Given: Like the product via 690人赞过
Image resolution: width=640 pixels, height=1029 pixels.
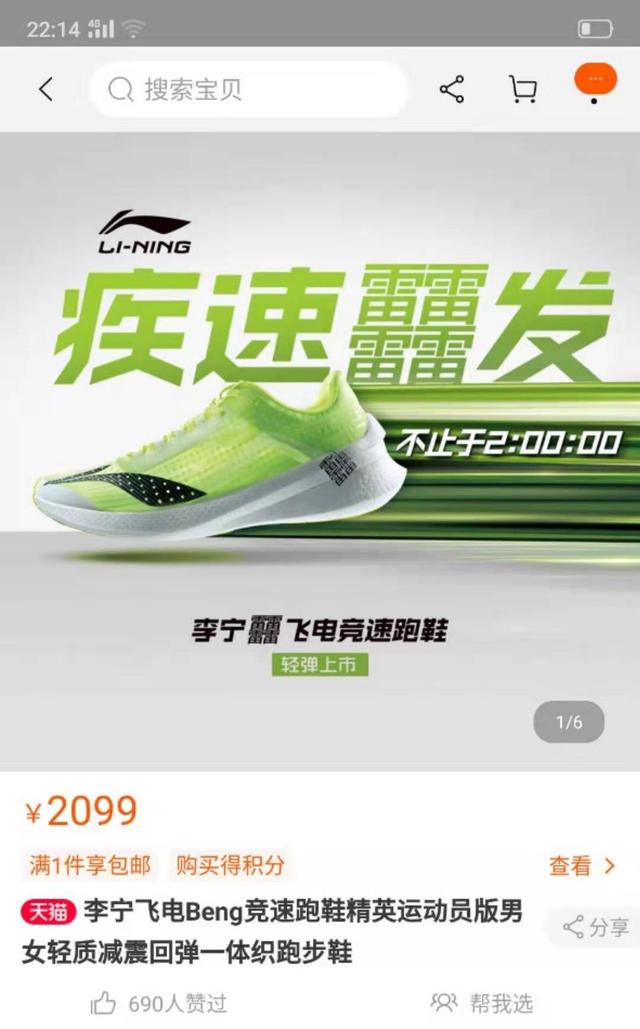Looking at the screenshot, I should (x=160, y=1002).
